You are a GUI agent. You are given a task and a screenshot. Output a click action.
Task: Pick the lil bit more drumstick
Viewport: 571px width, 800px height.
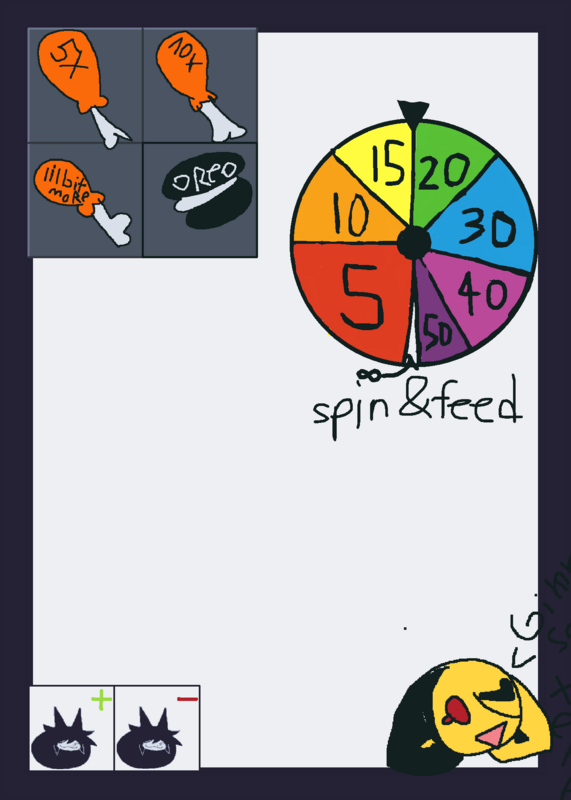pyautogui.click(x=85, y=200)
